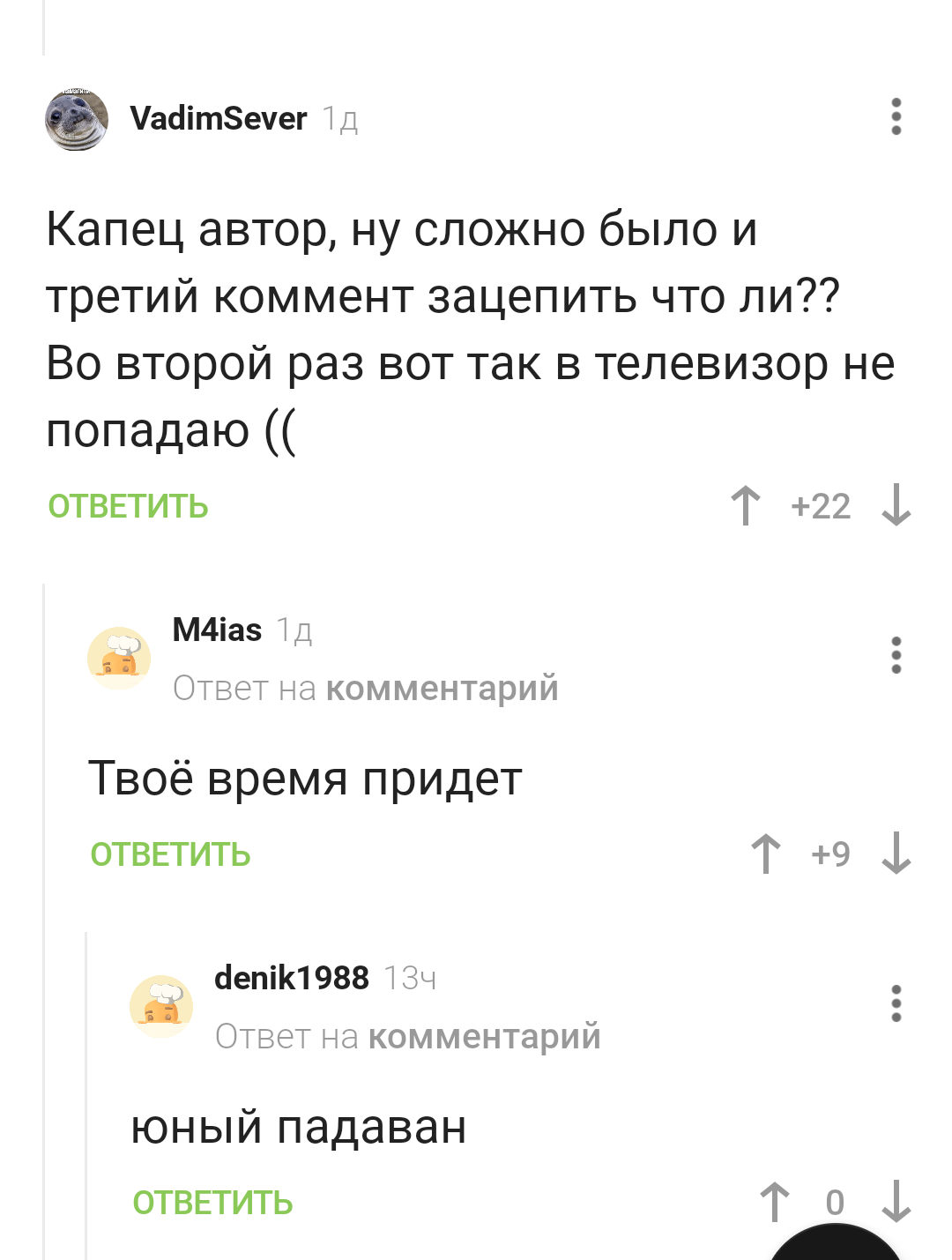Open denik1988 user profile
The width and height of the screenshot is (952, 1260).
(291, 978)
